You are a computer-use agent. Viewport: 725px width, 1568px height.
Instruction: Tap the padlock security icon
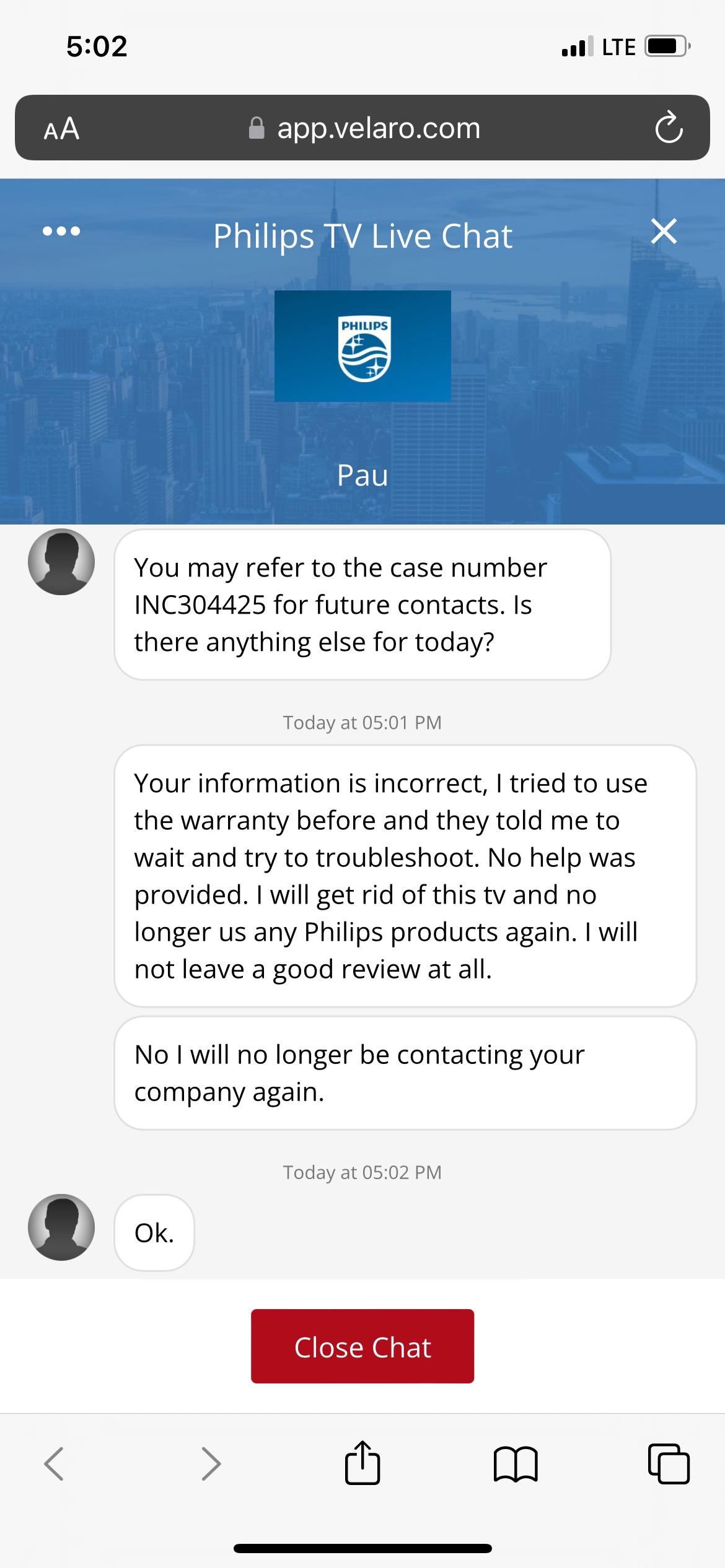point(258,128)
